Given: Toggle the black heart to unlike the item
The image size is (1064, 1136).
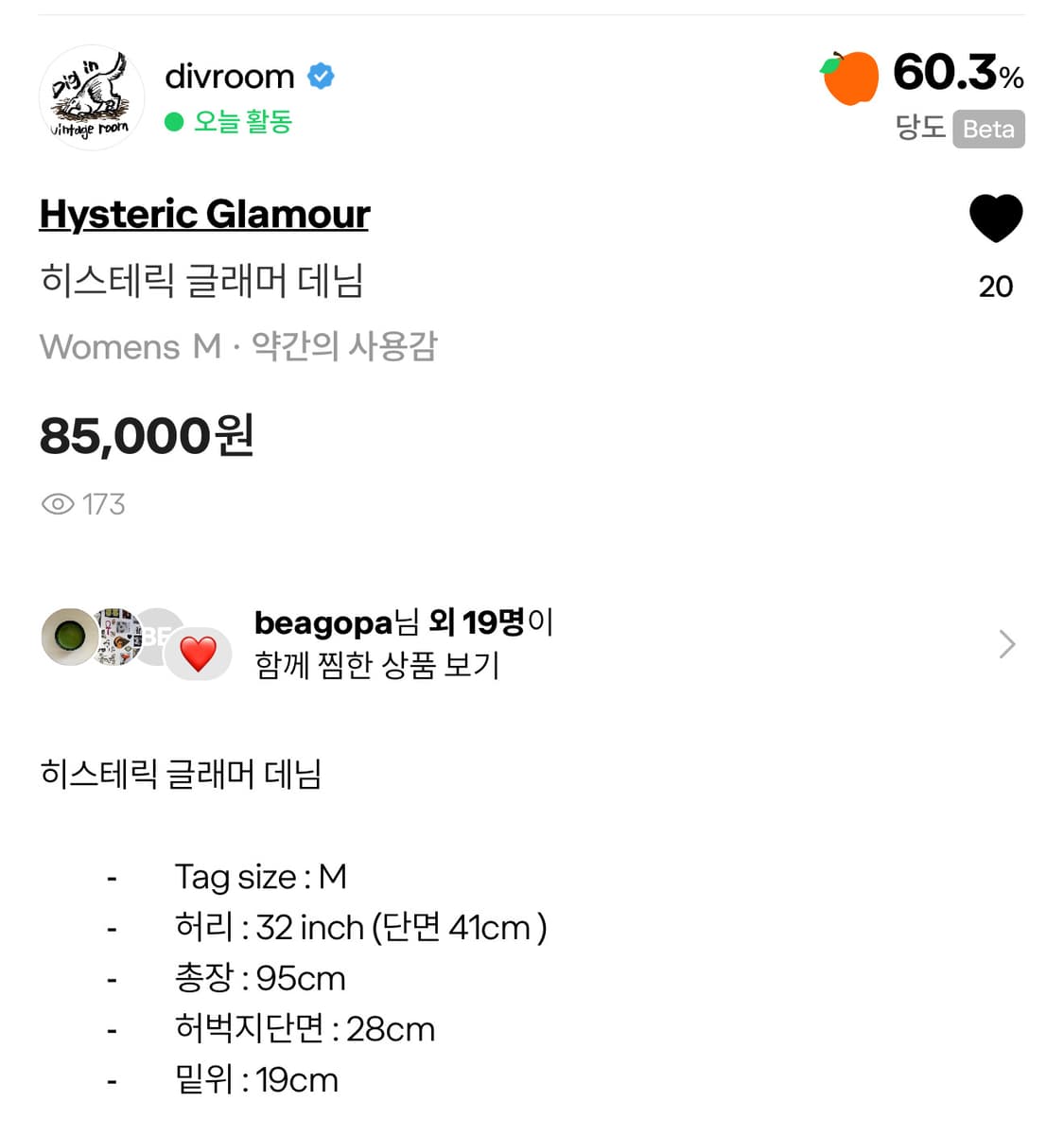Looking at the screenshot, I should pos(996,218).
